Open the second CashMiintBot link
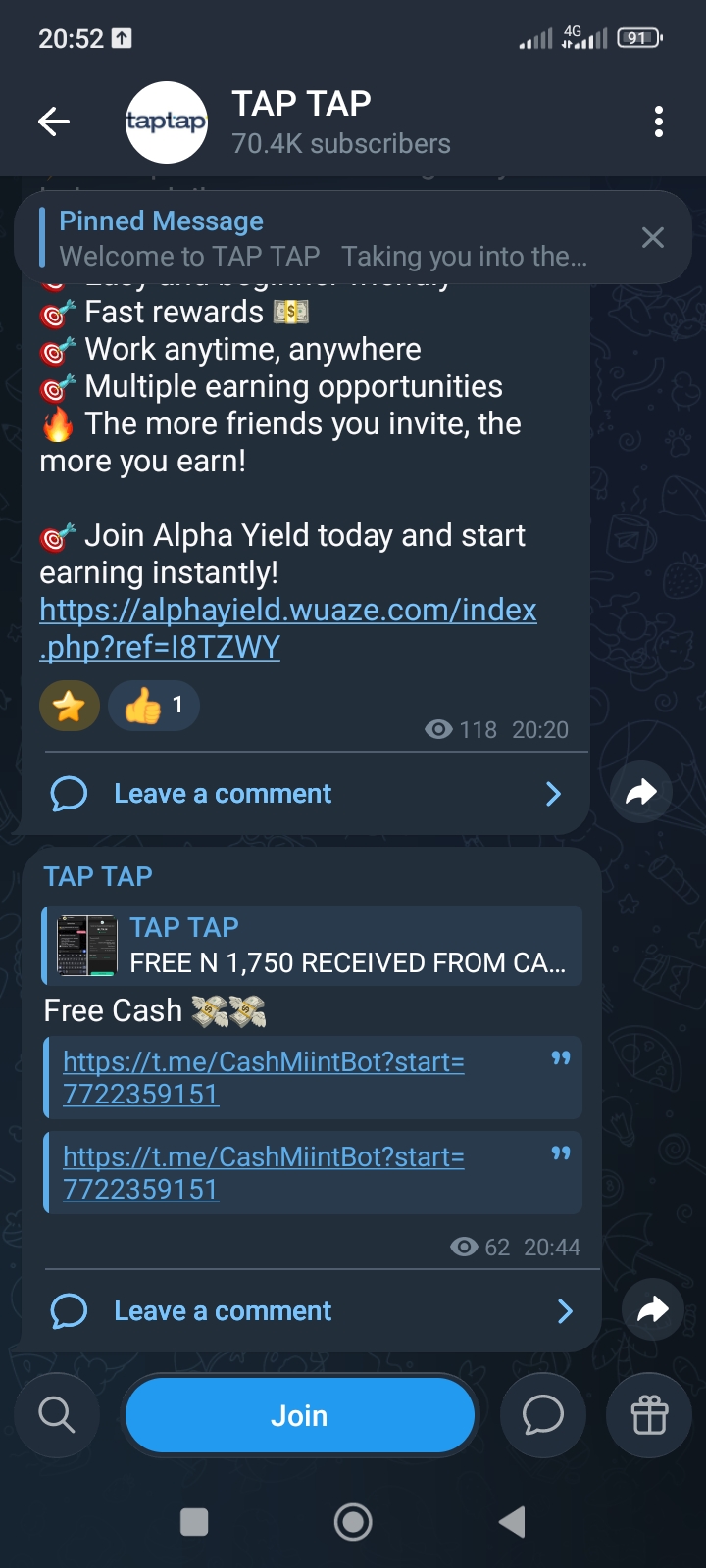 click(x=263, y=1172)
